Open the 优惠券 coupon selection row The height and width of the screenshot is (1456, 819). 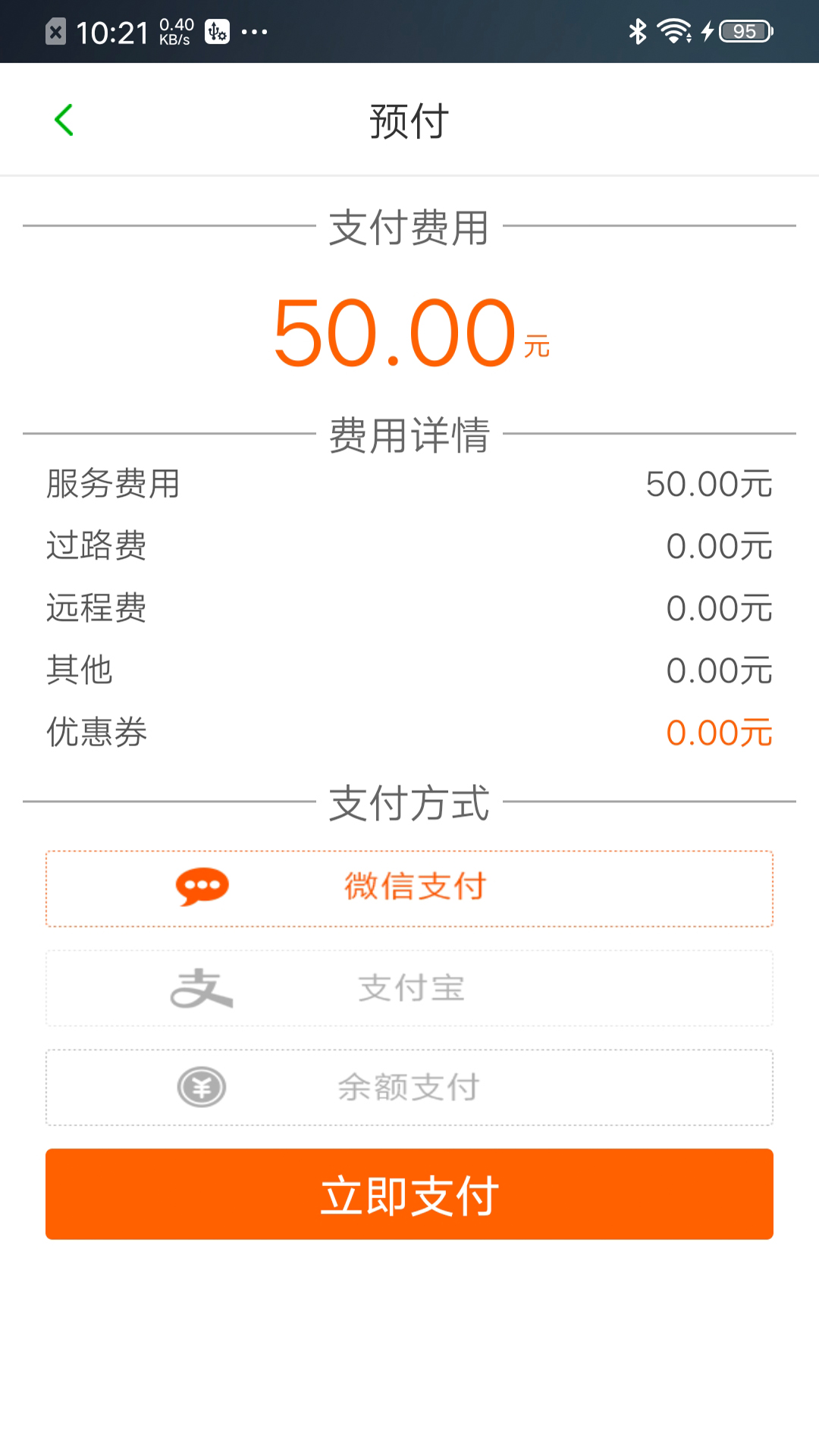409,732
